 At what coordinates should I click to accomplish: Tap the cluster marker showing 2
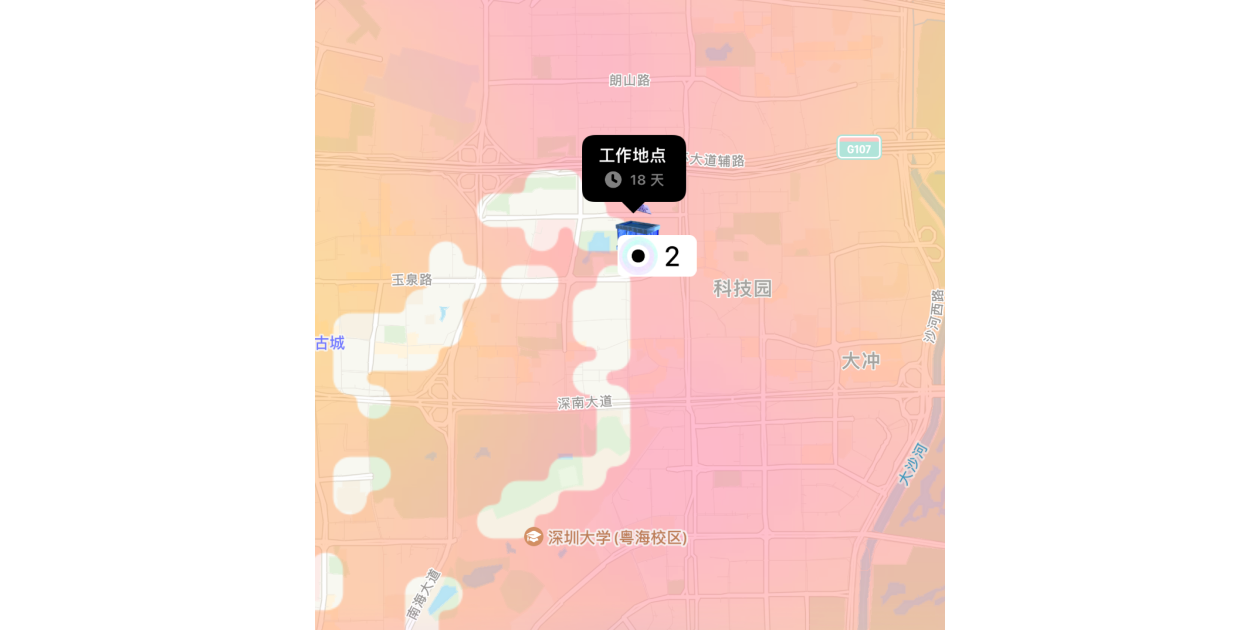(656, 256)
